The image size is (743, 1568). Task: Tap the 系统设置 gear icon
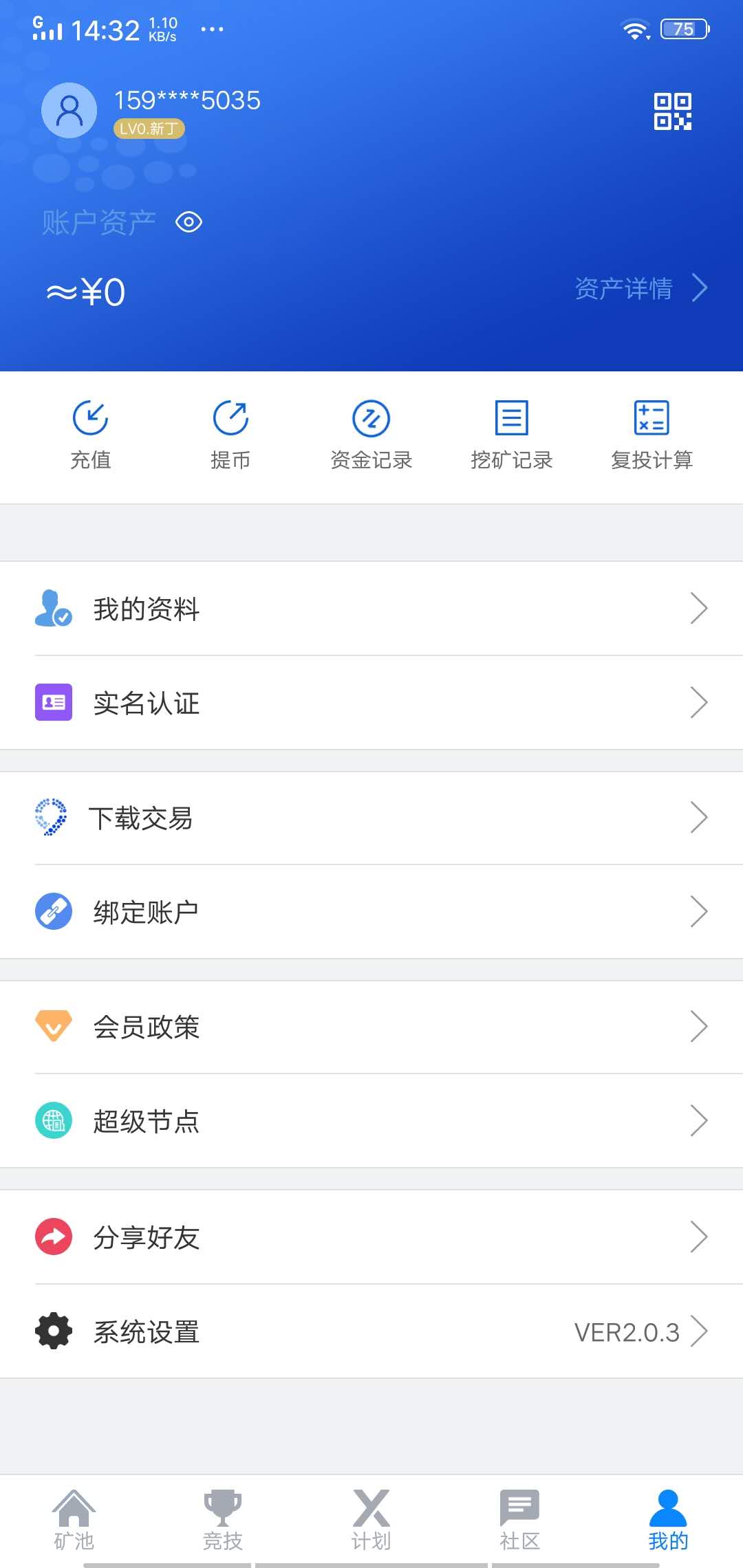(x=52, y=1331)
